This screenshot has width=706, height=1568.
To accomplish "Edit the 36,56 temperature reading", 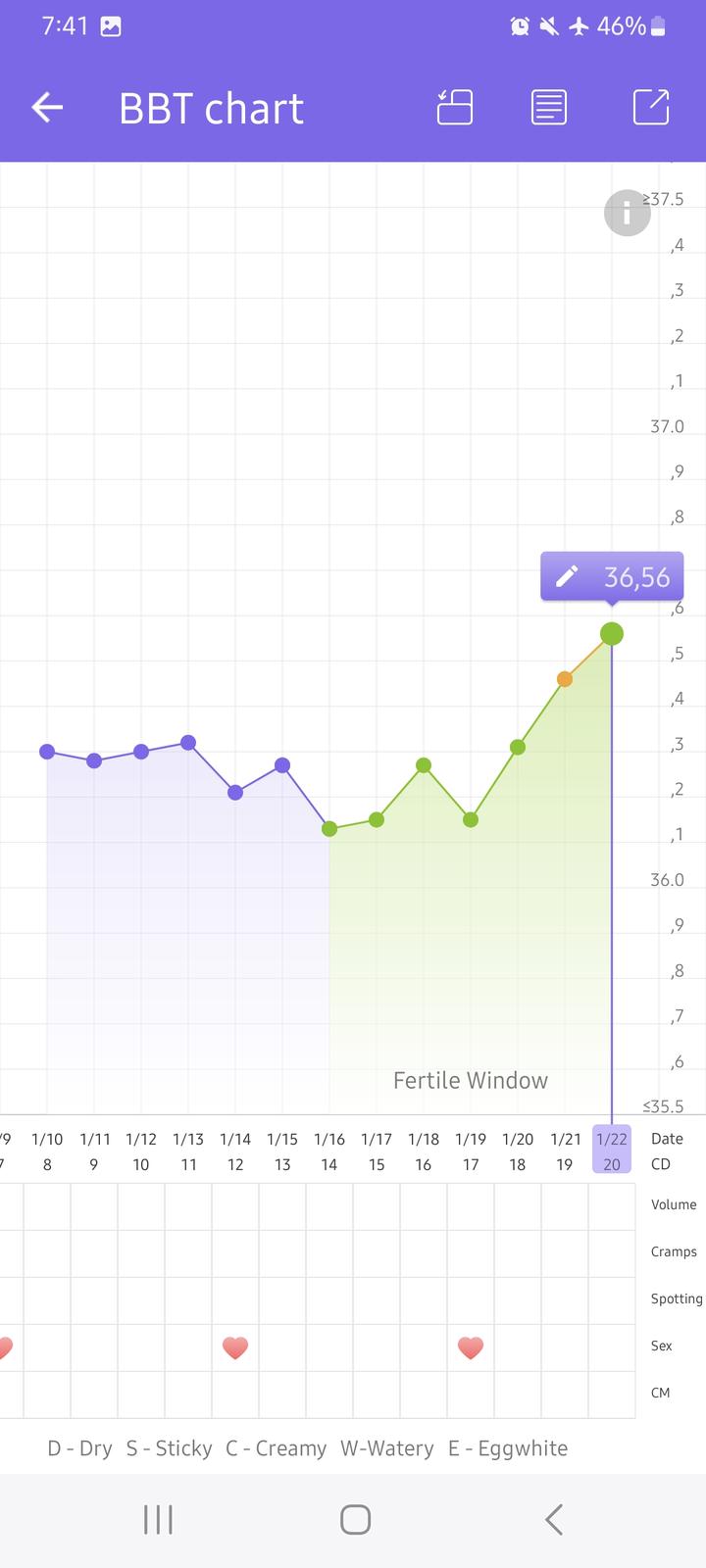I will 612,576.
